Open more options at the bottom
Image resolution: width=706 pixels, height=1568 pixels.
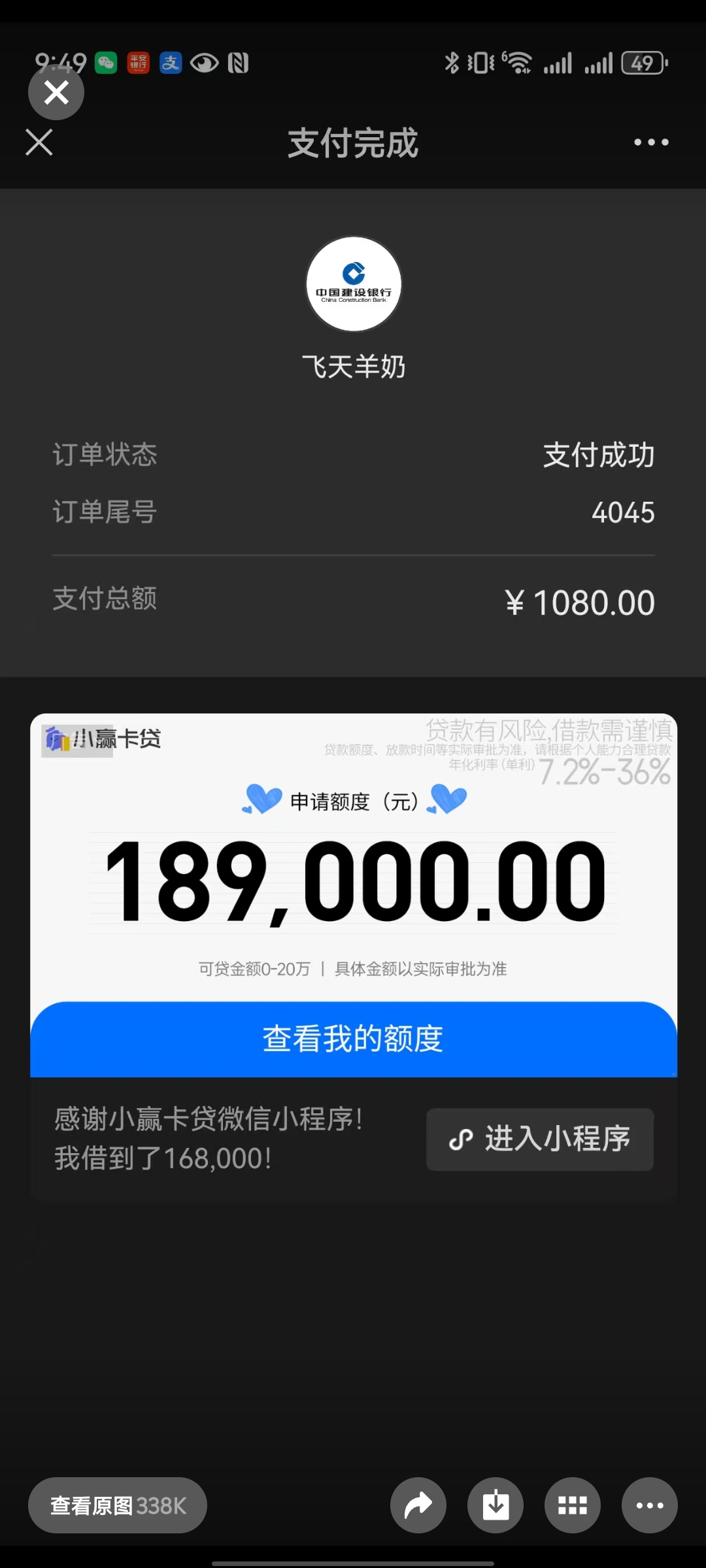pyautogui.click(x=650, y=1505)
